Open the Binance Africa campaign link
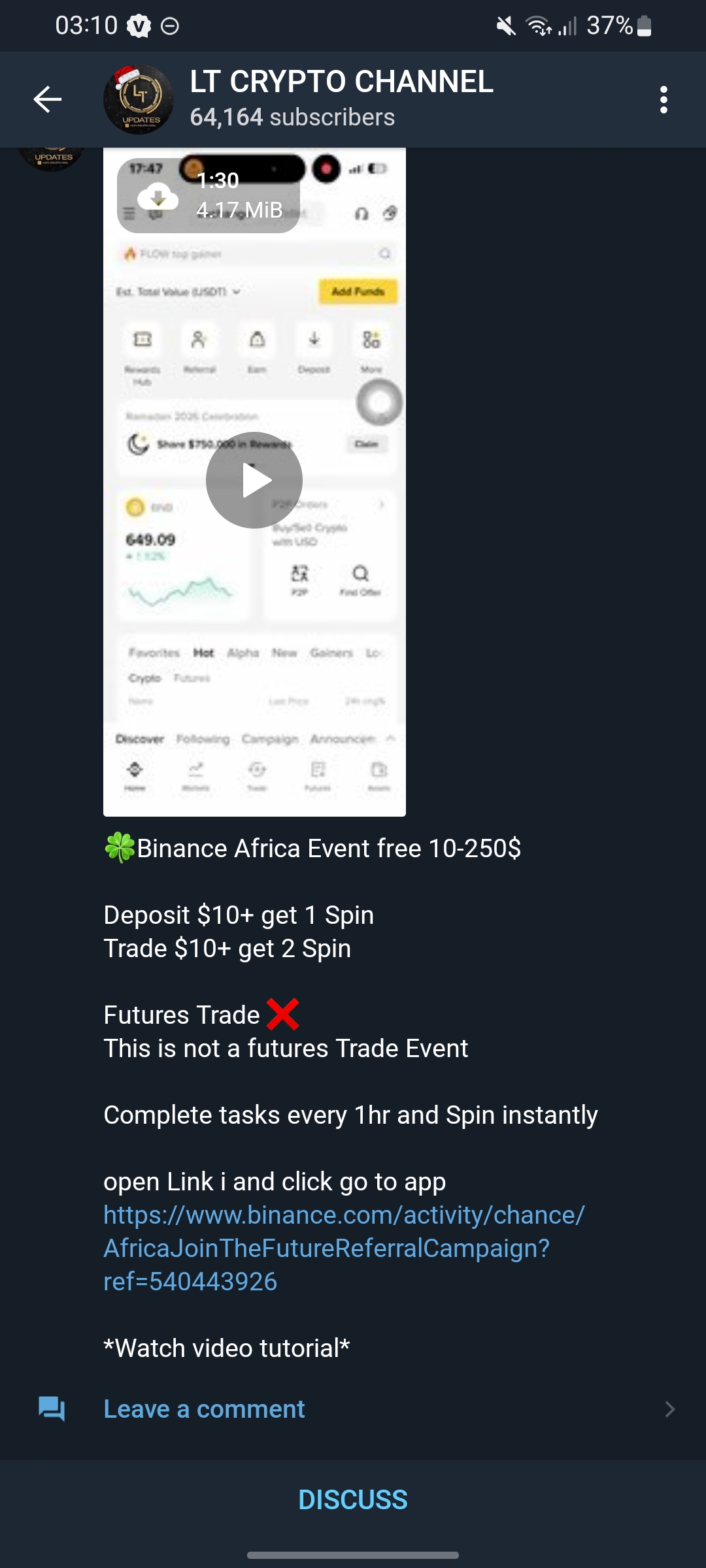706x1568 pixels. (343, 1248)
